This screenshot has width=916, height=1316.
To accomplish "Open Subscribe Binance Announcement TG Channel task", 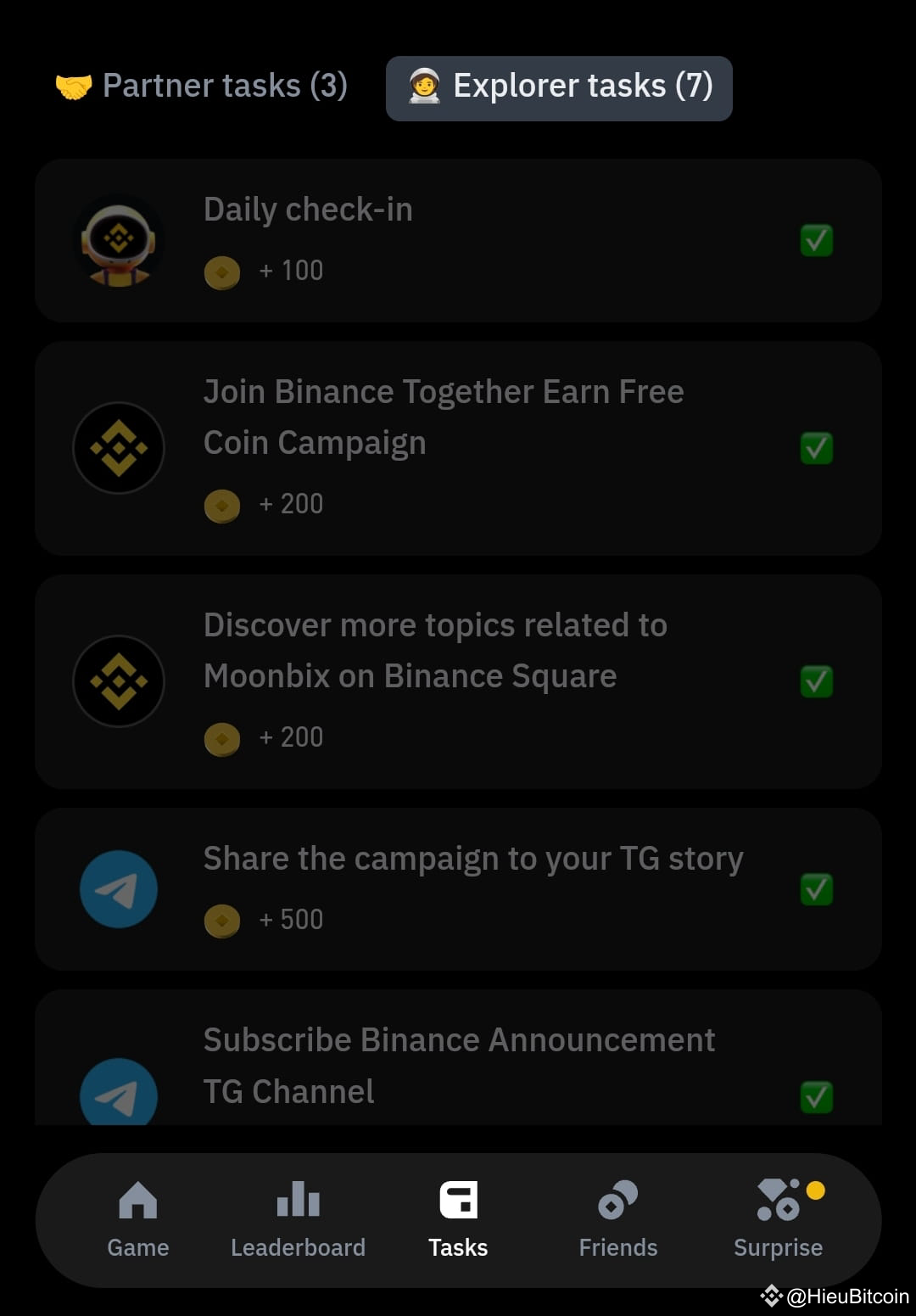I will (458, 1066).
